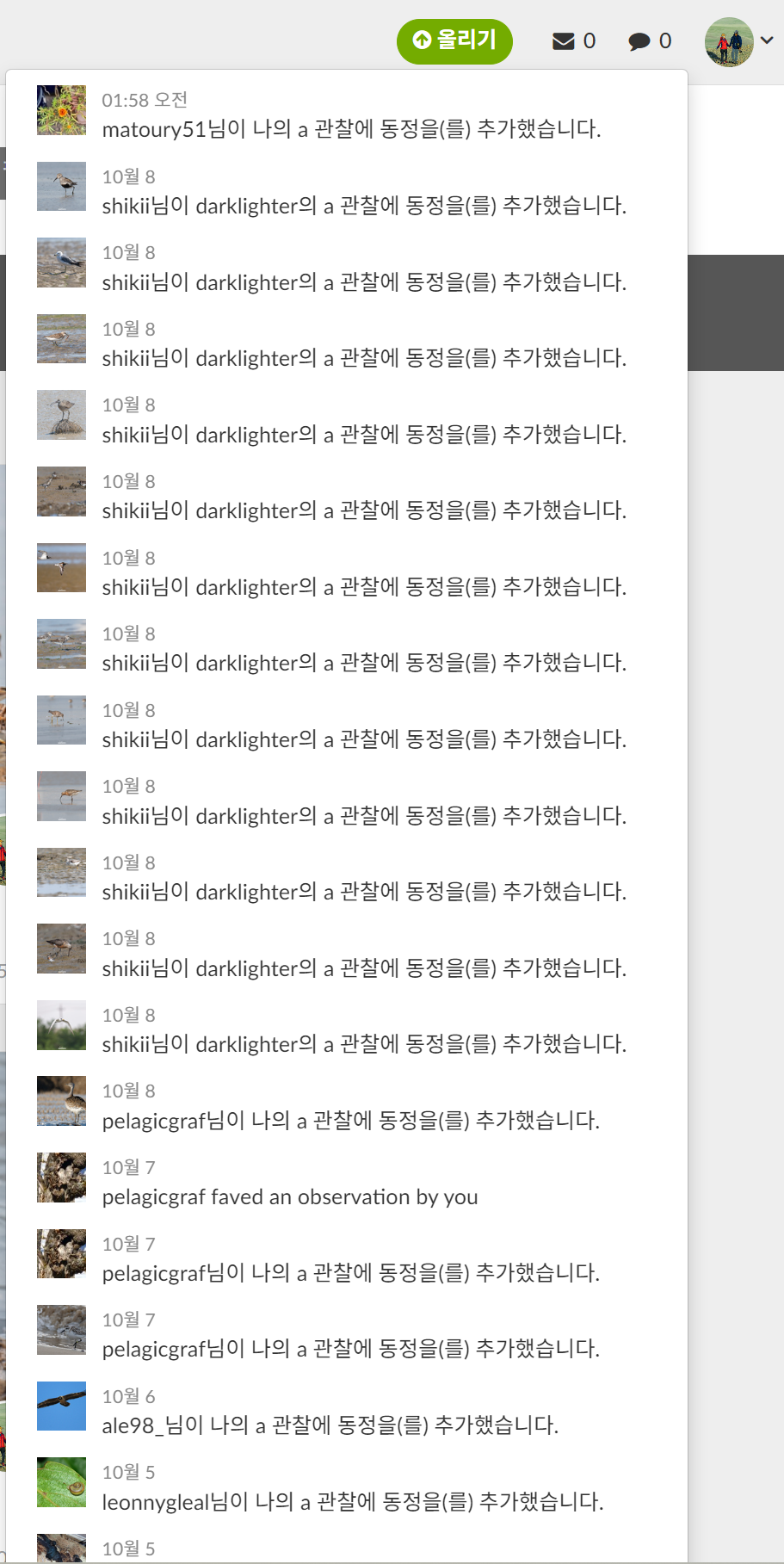This screenshot has height=1564, width=784.
Task: Click the green snail thumbnail in leonnygleal notification
Action: [60, 1482]
